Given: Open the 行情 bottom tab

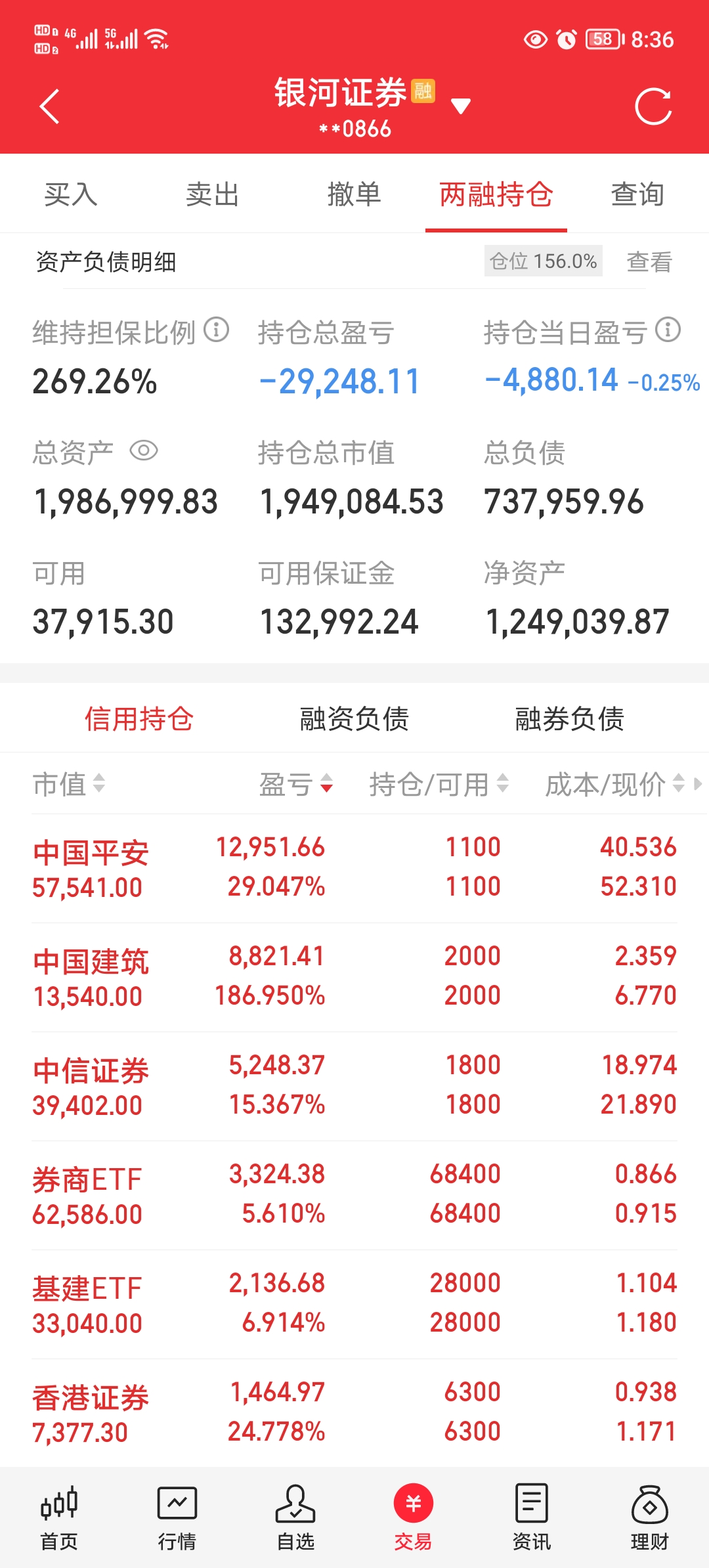Looking at the screenshot, I should [177, 1518].
